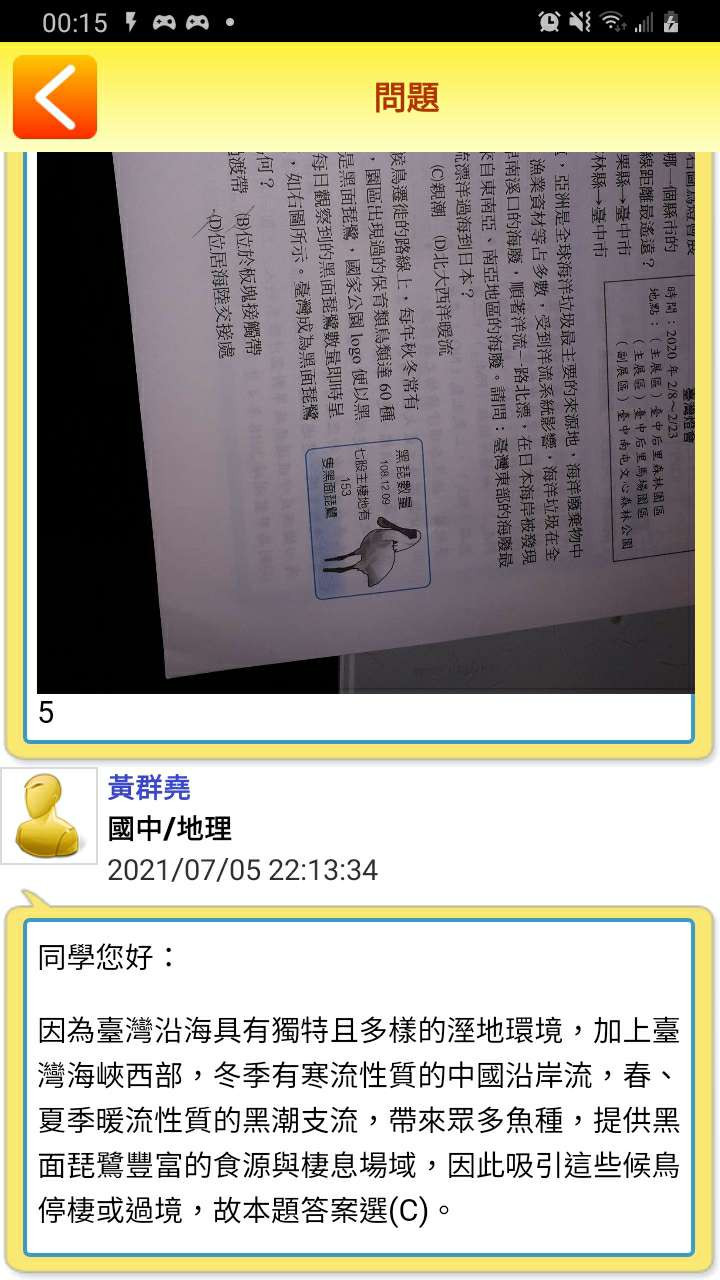View the profile of teacher 黃群堯

pyautogui.click(x=149, y=788)
